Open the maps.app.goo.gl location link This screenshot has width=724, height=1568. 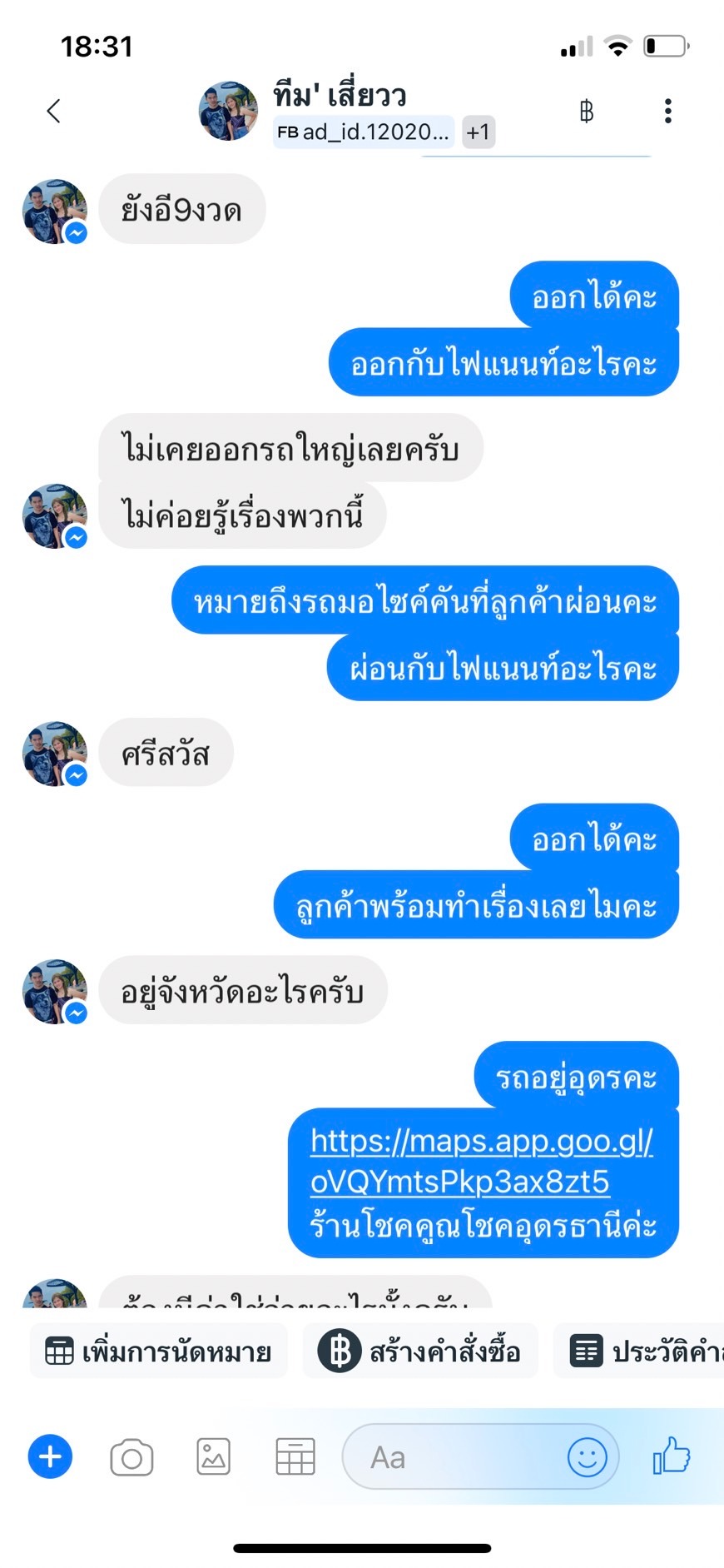click(x=481, y=1161)
